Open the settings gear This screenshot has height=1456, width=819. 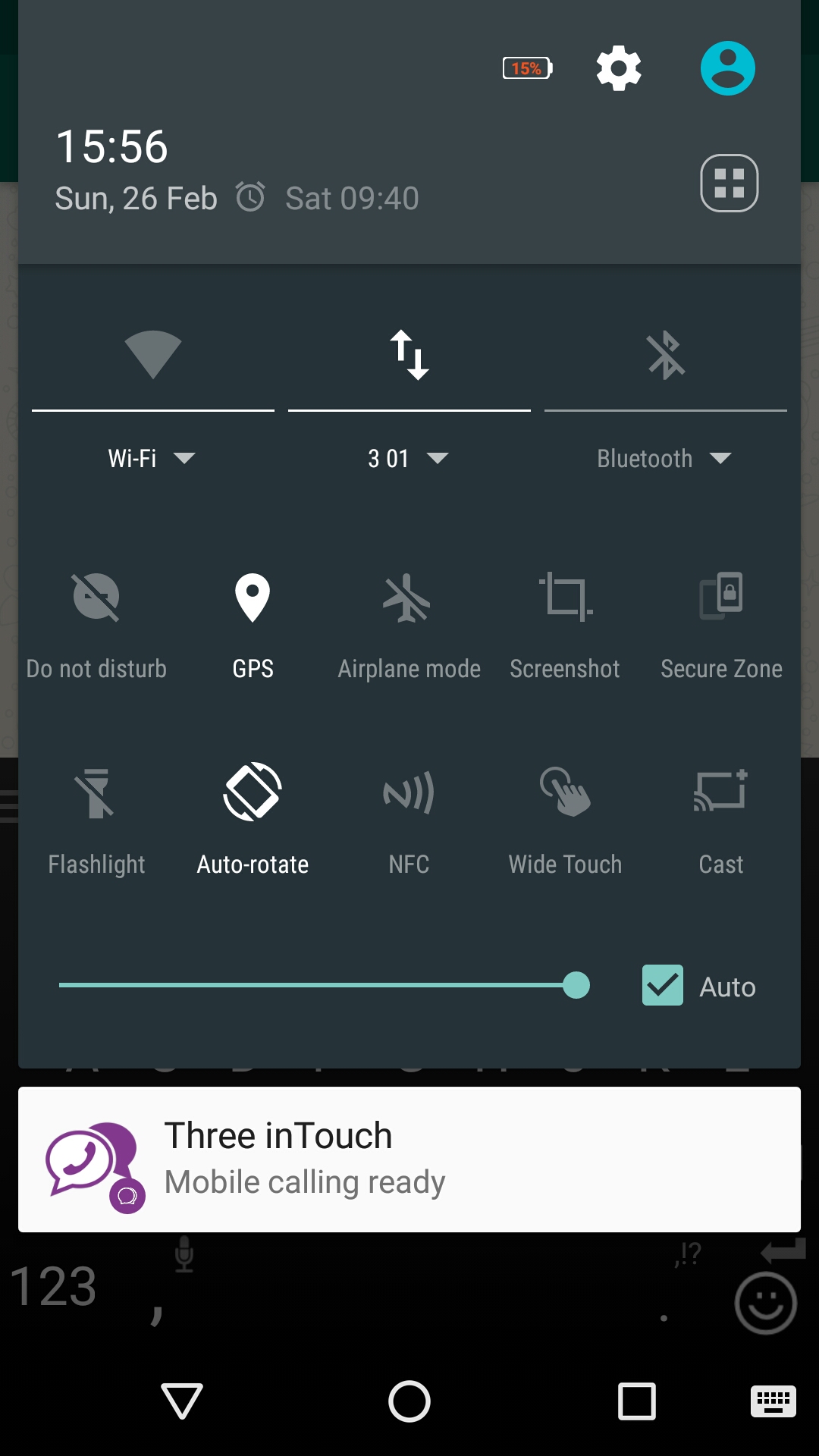619,68
